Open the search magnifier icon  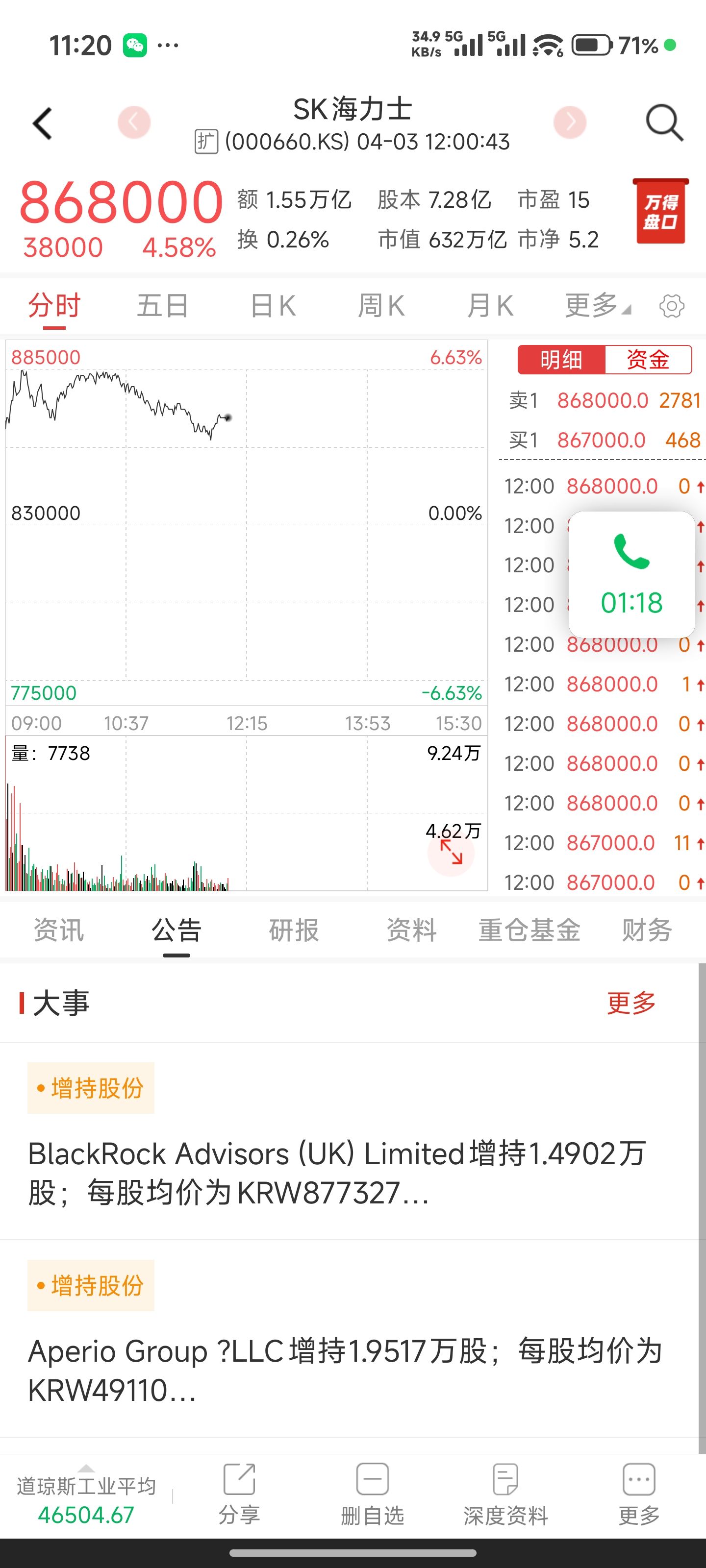(663, 123)
